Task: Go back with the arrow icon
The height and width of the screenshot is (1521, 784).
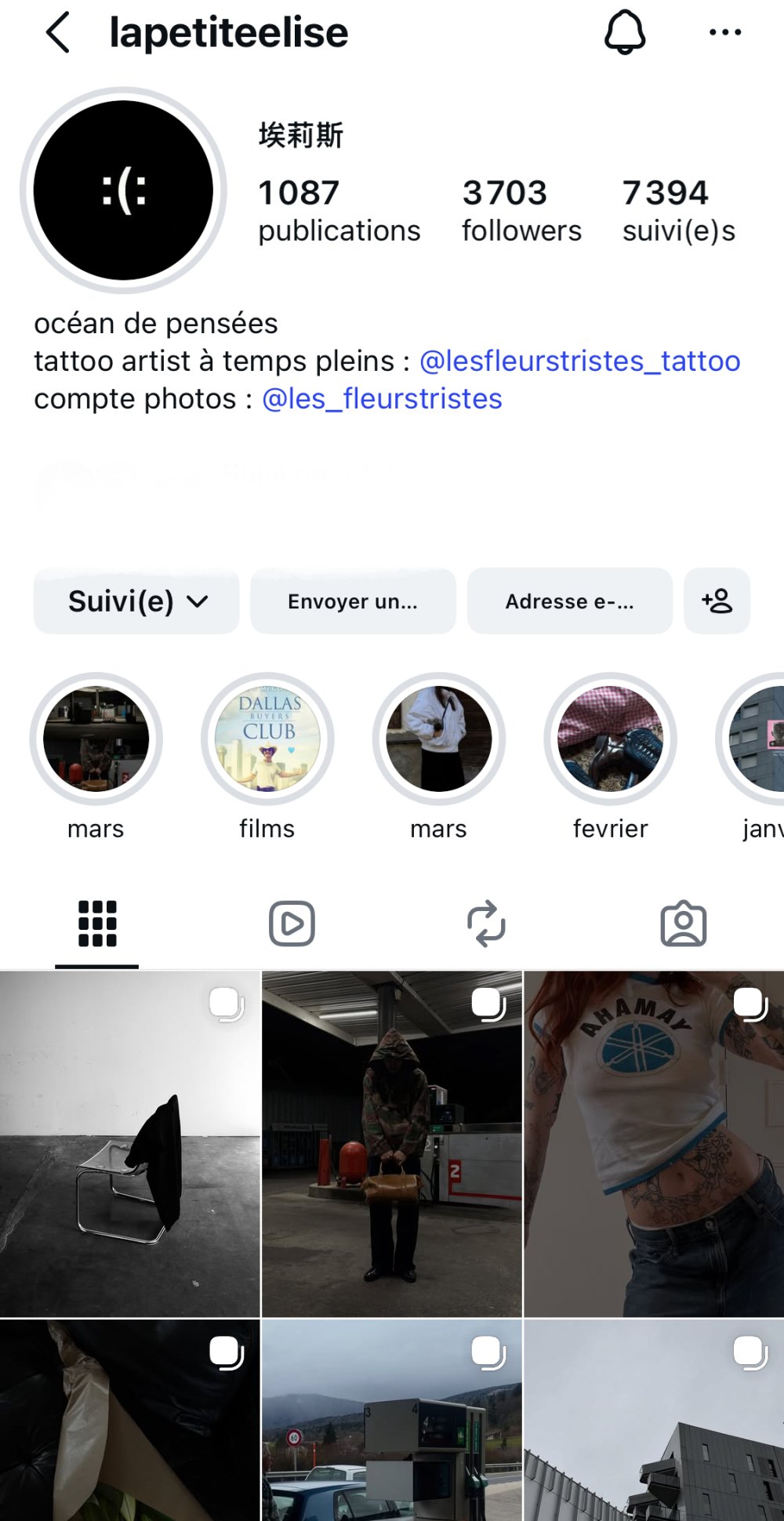Action: click(59, 33)
